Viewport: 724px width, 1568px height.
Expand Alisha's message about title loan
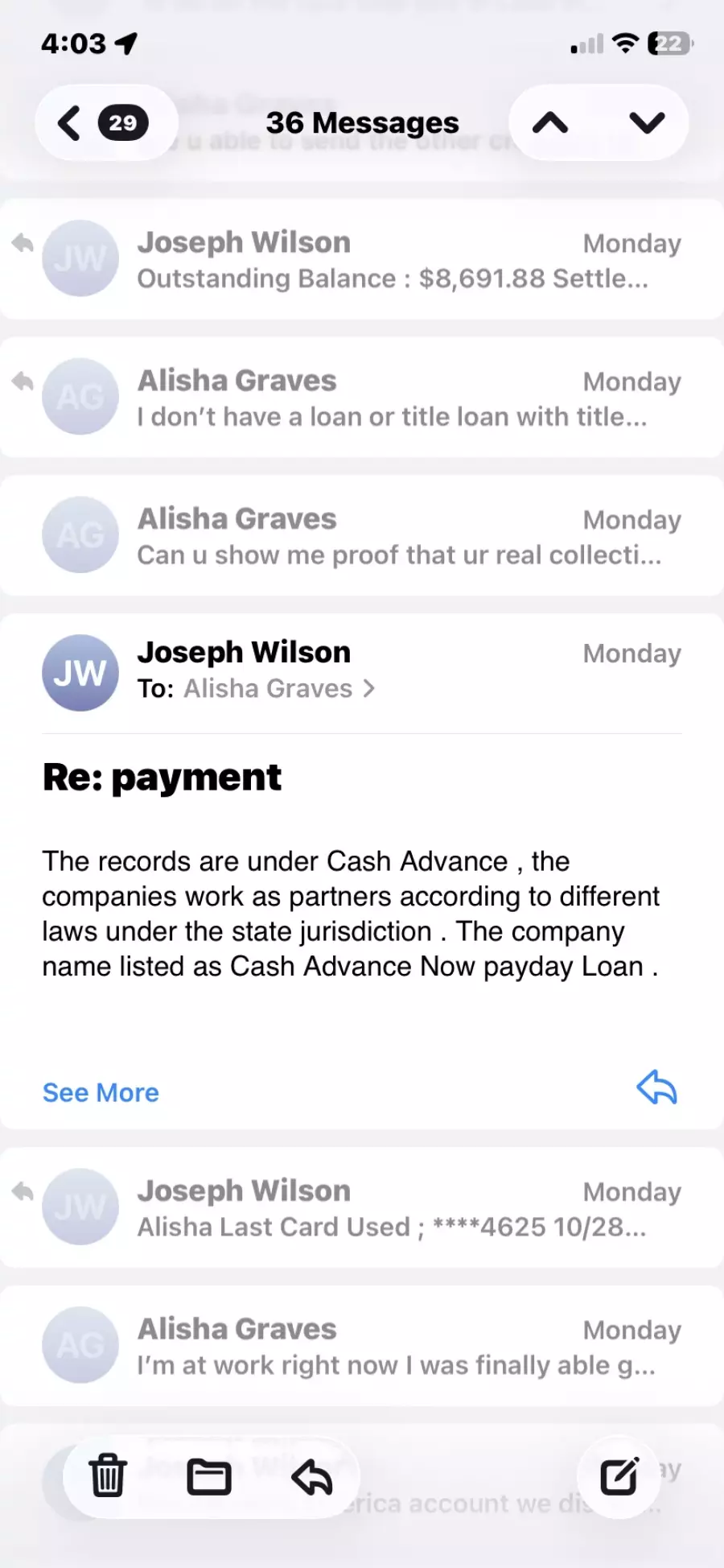coord(392,398)
